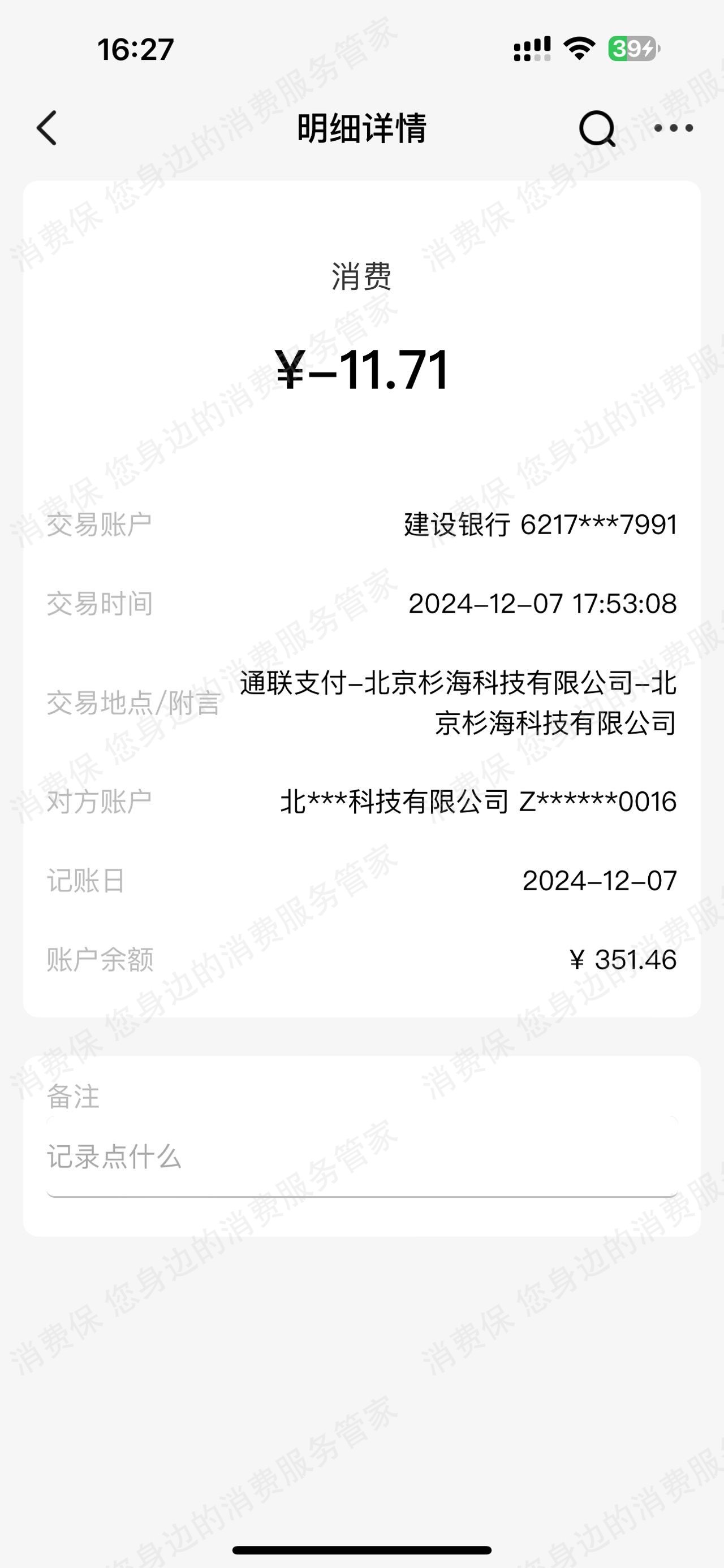Viewport: 724px width, 1568px height.
Task: Tap the 明细详情 title bar
Action: 361,128
